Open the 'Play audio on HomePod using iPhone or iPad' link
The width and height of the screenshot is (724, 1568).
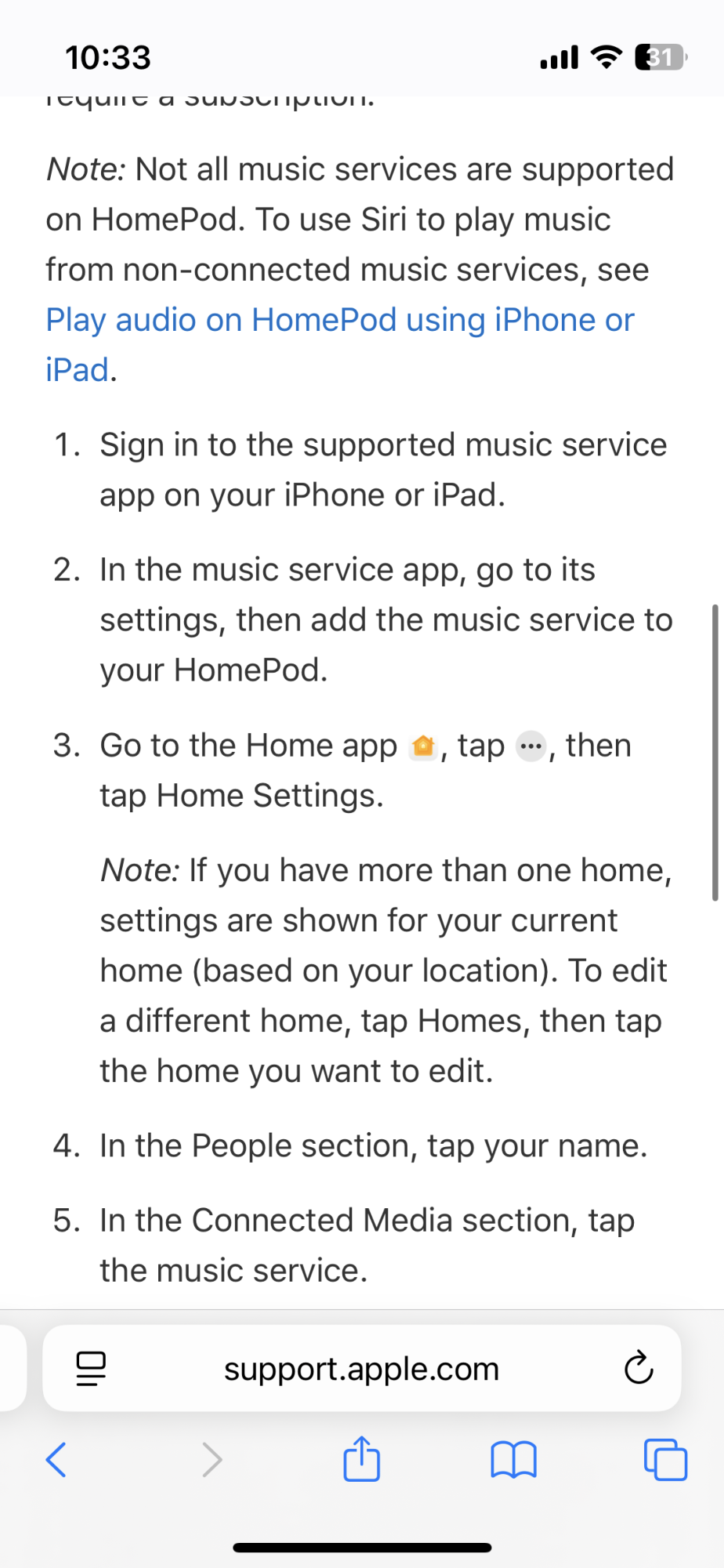[x=339, y=344]
